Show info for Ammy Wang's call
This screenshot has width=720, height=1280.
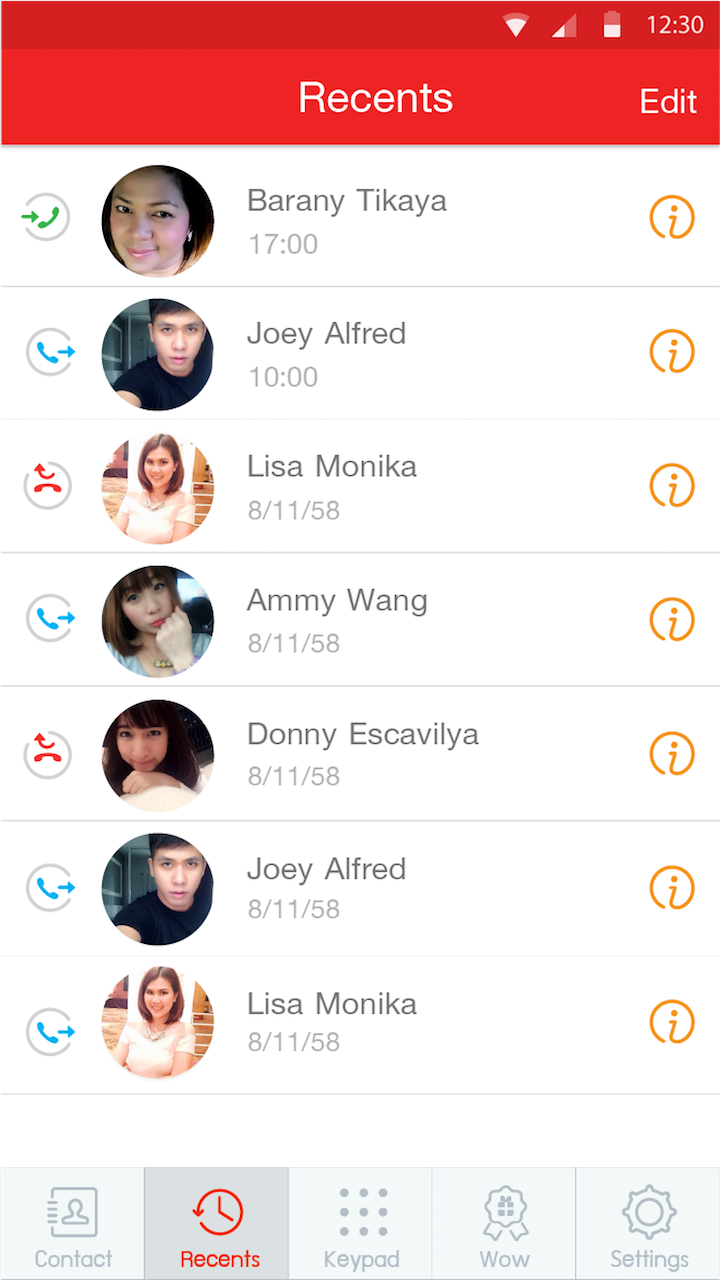(672, 620)
